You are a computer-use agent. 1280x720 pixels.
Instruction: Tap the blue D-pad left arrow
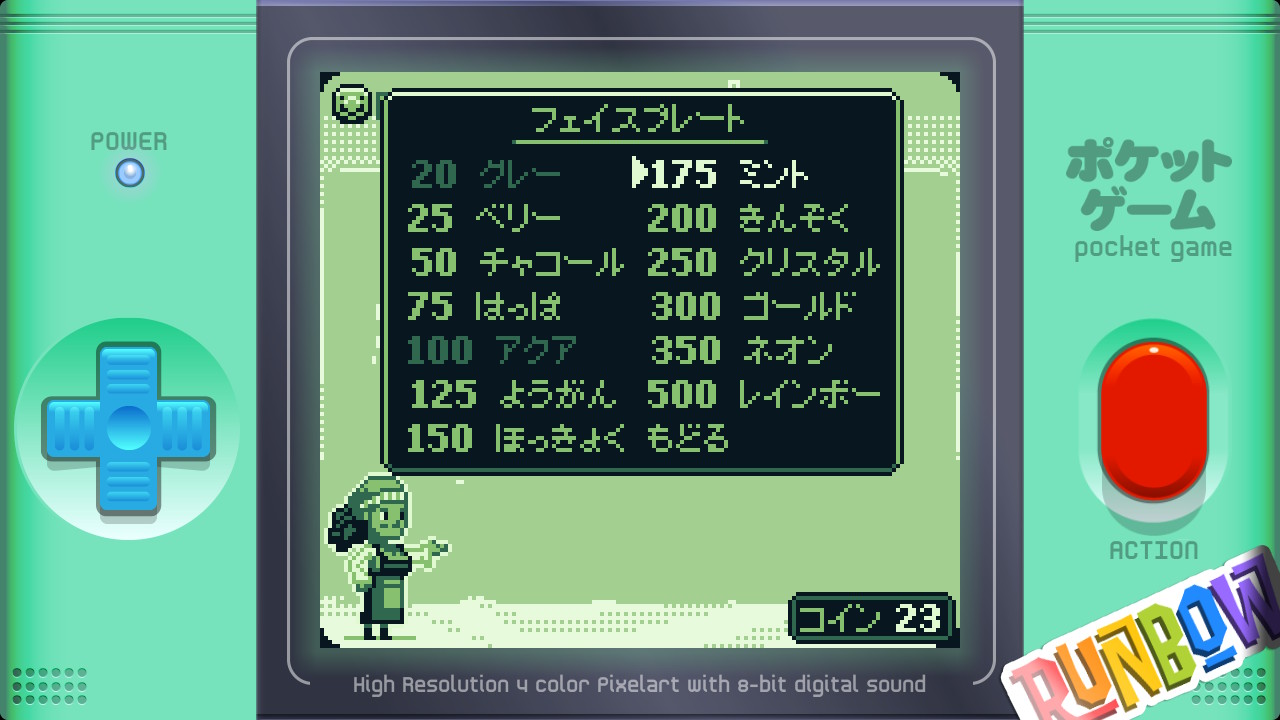68,428
